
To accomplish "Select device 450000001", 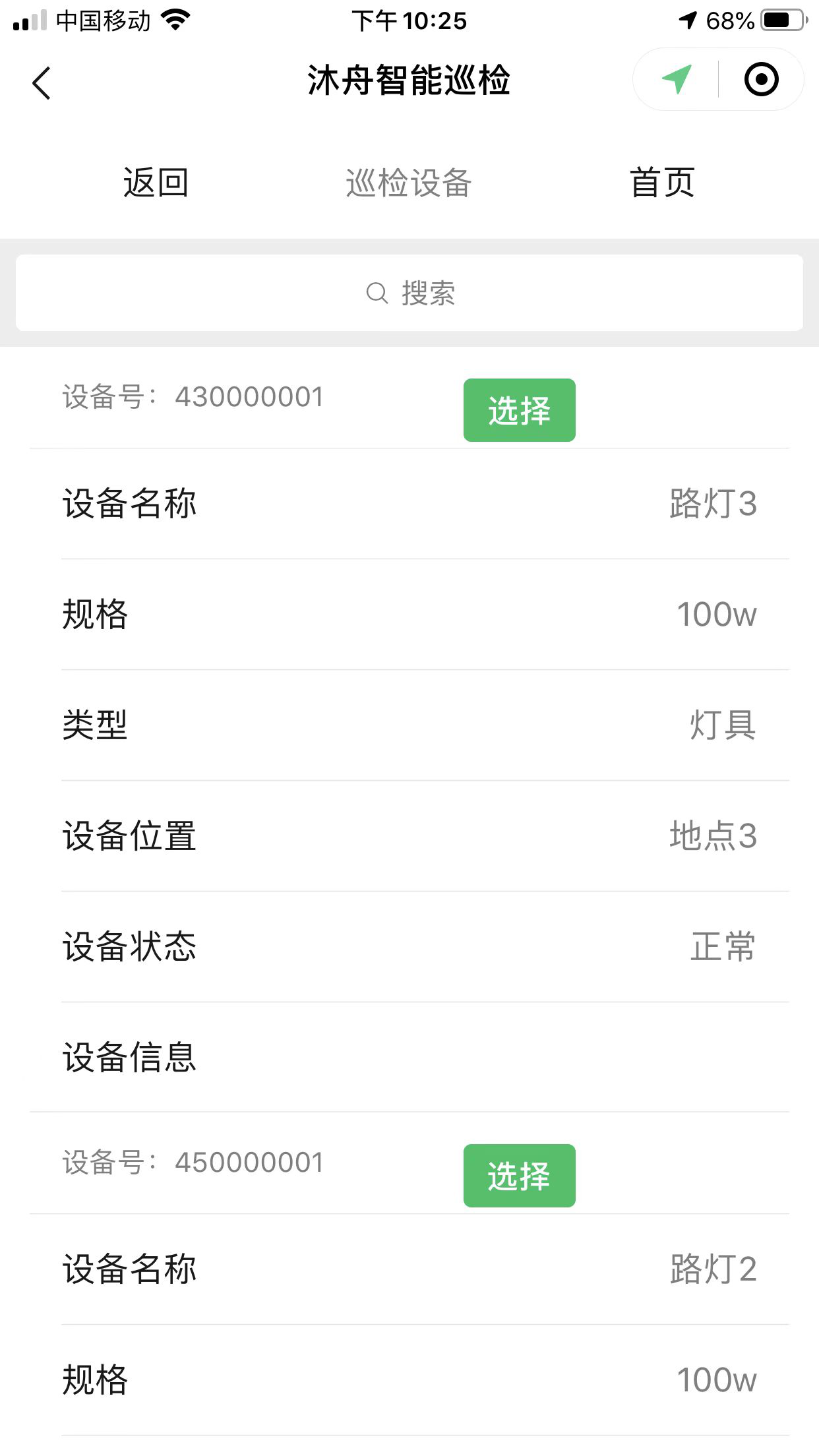I will (x=519, y=1176).
